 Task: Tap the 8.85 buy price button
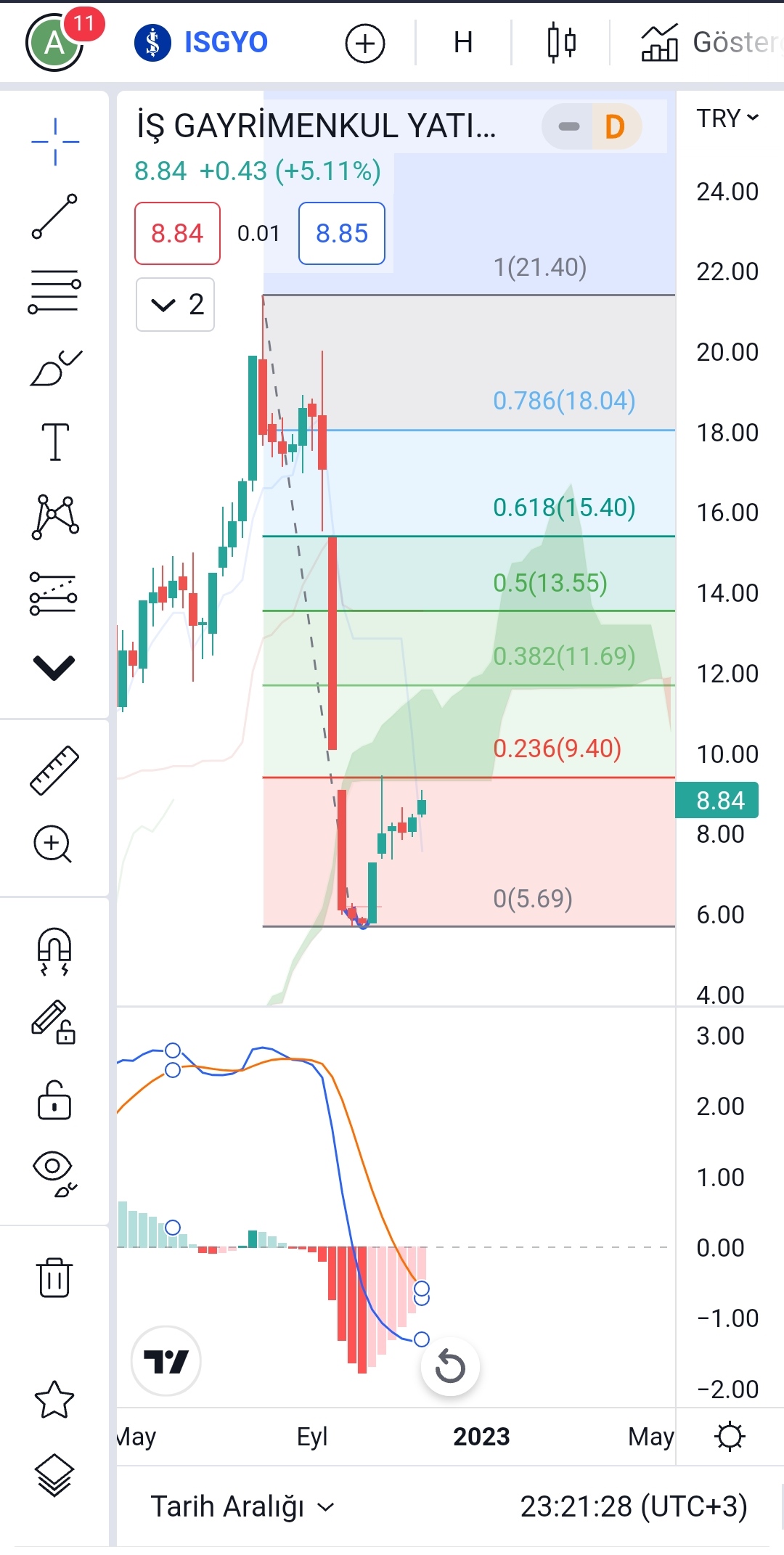click(x=342, y=233)
